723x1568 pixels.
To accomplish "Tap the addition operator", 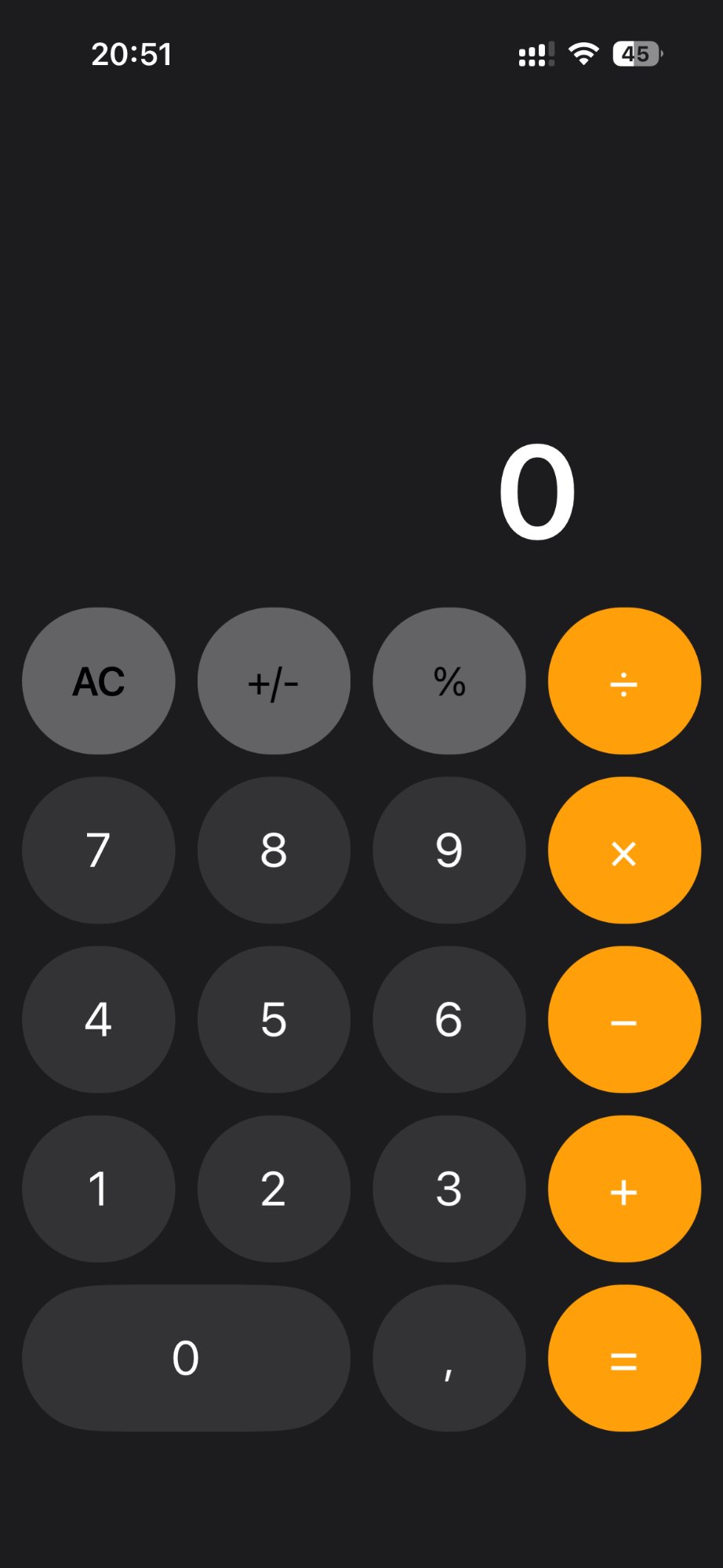I will click(623, 1189).
